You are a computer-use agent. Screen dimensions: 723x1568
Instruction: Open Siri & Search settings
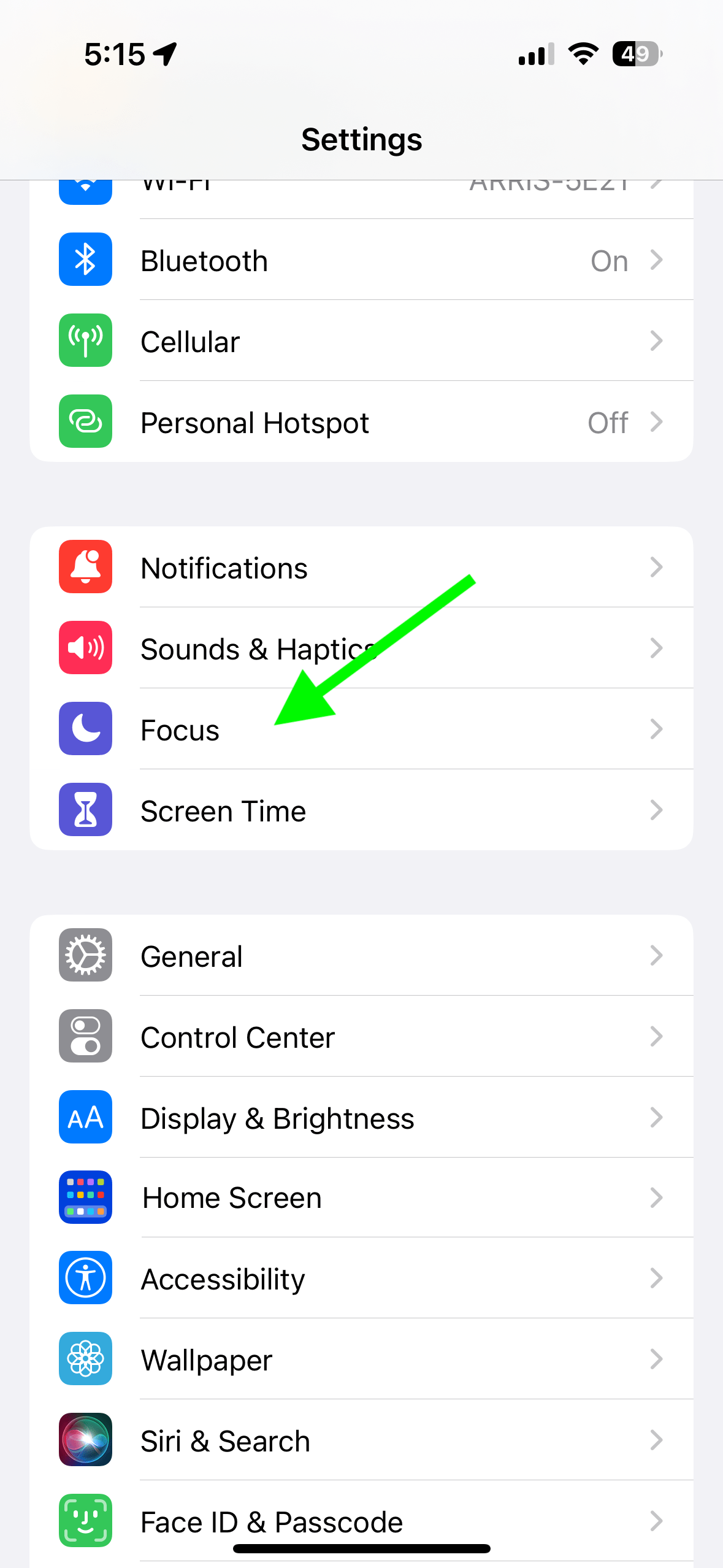pyautogui.click(x=361, y=1440)
